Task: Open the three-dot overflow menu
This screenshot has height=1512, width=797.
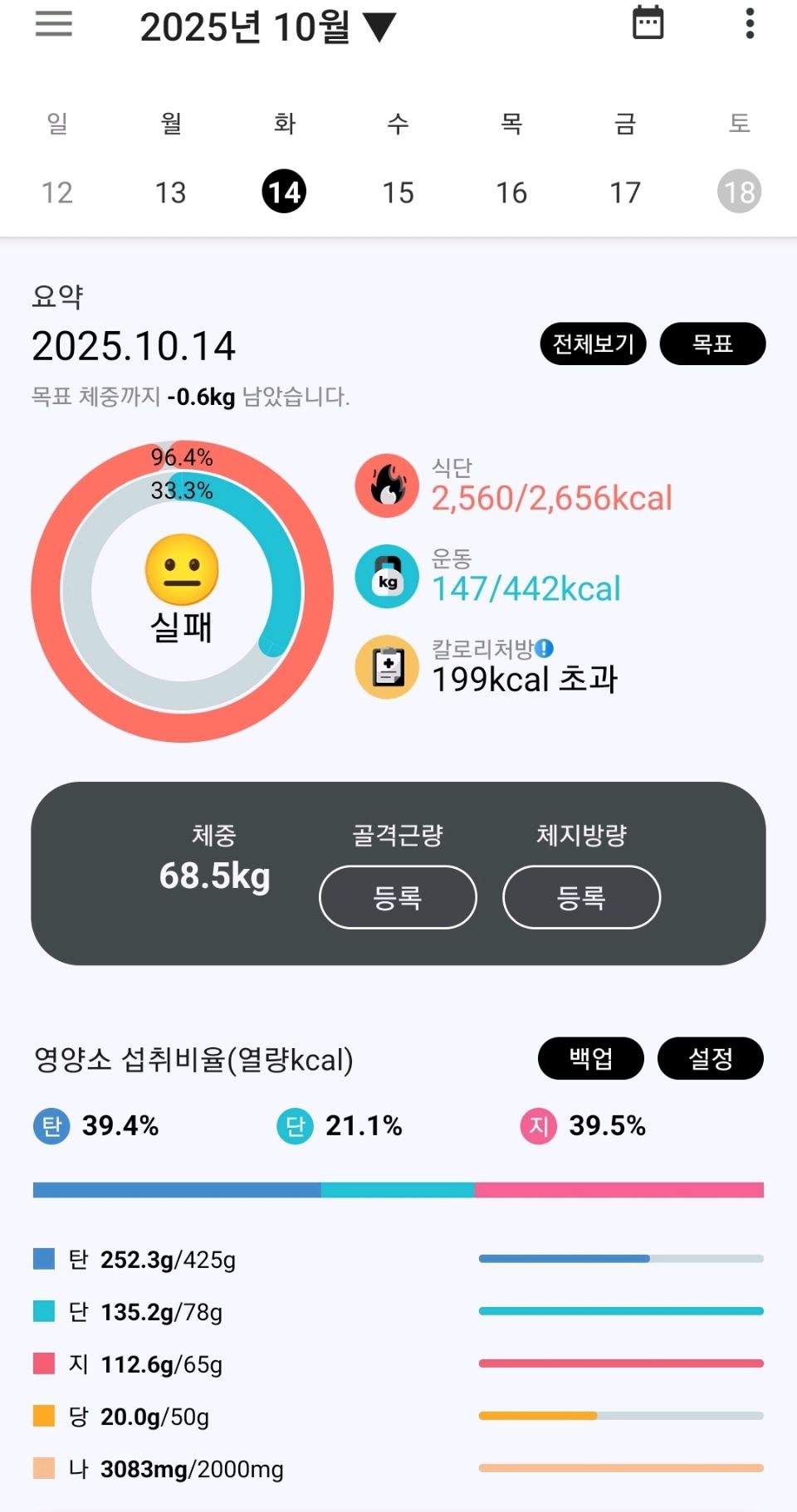Action: 750,24
